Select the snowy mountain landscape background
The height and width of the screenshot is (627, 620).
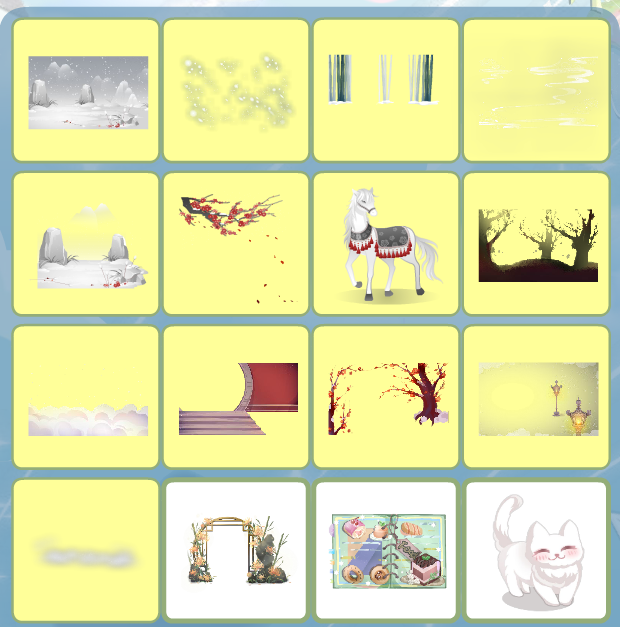click(x=87, y=91)
